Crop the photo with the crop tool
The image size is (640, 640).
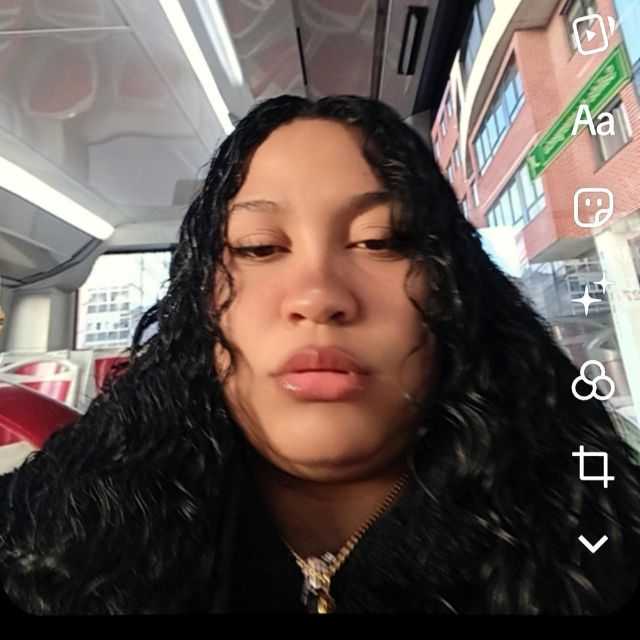point(592,466)
